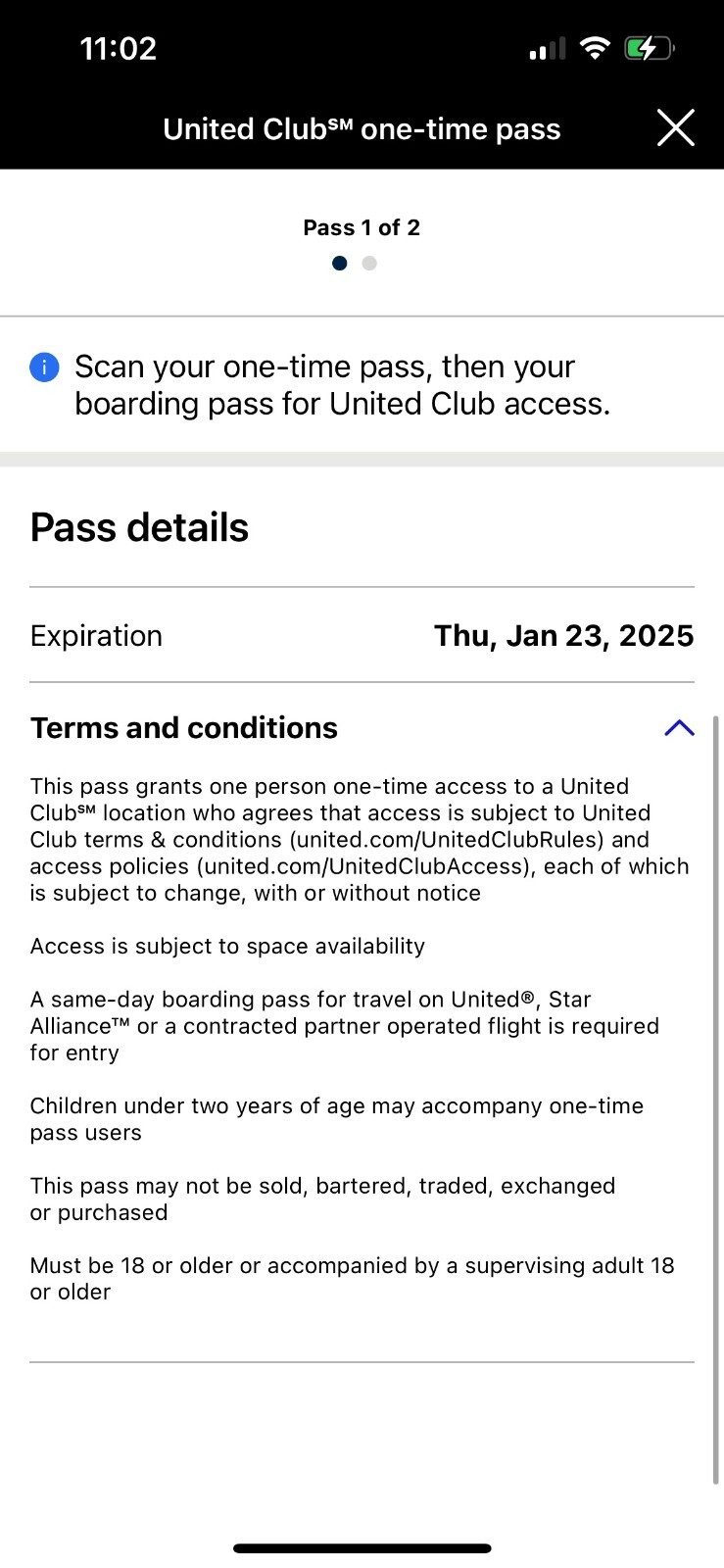Tap the United Club one-time pass title

coord(362,128)
